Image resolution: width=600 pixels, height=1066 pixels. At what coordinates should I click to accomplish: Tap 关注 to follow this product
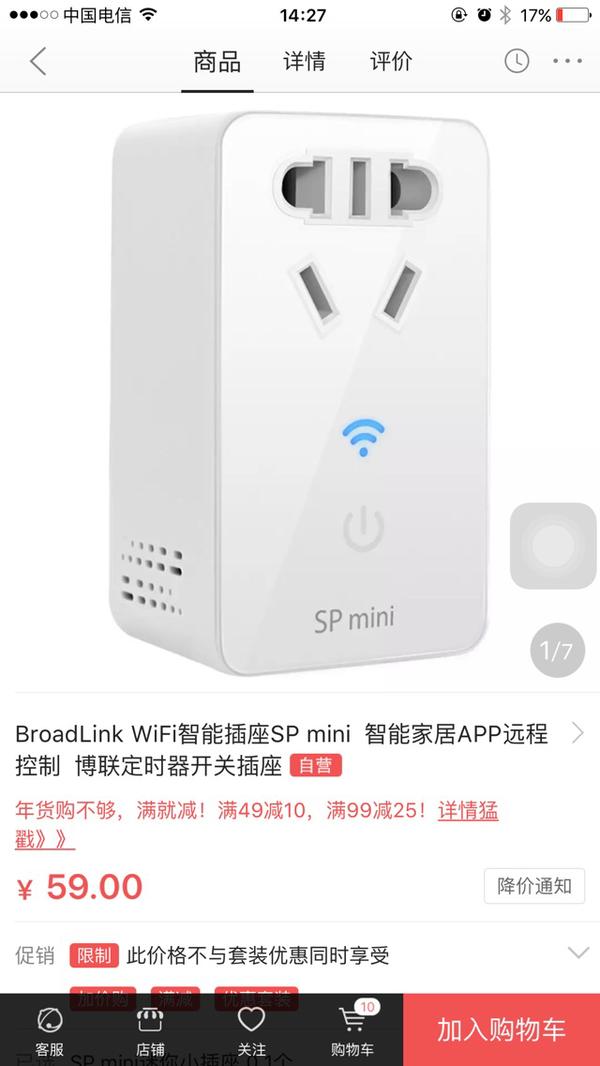click(251, 1031)
